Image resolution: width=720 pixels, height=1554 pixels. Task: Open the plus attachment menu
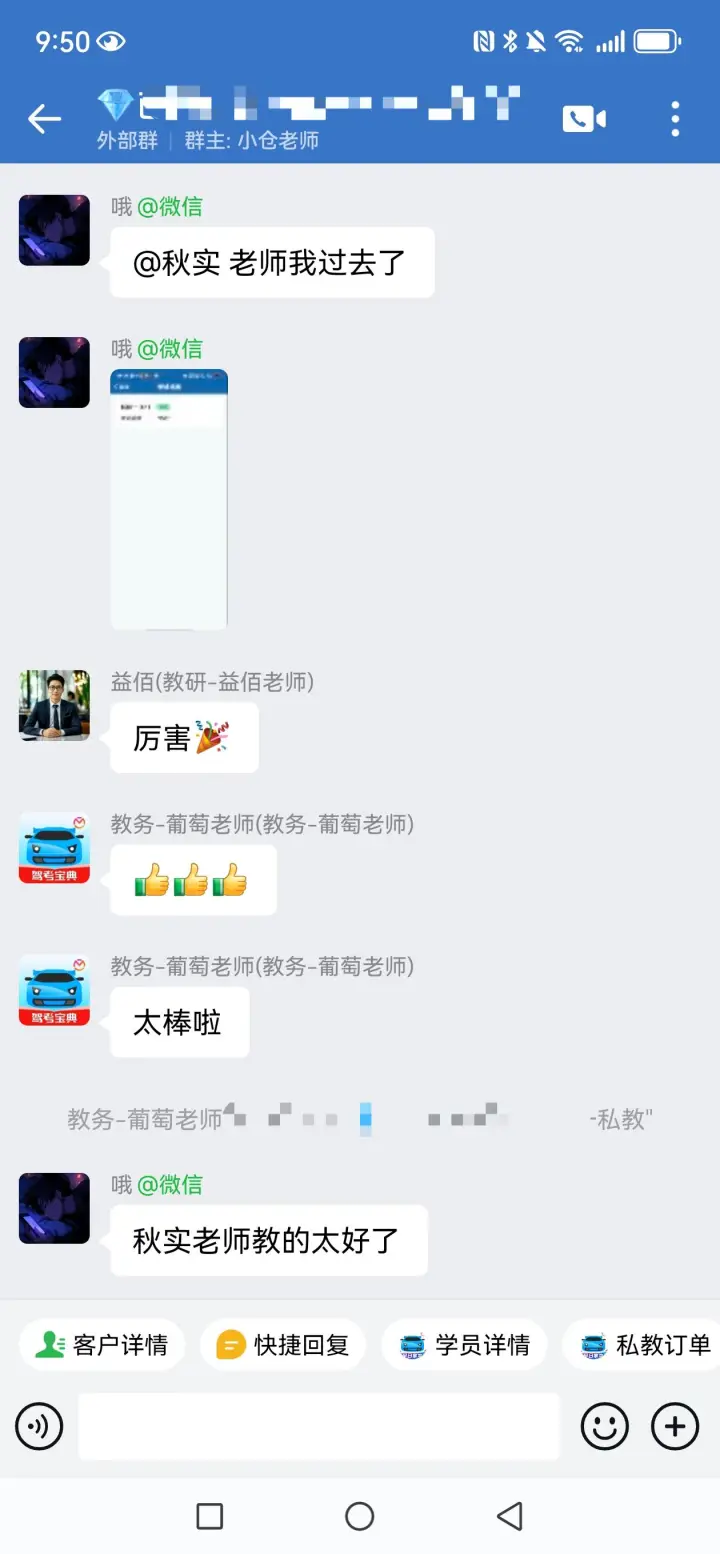(x=675, y=1426)
